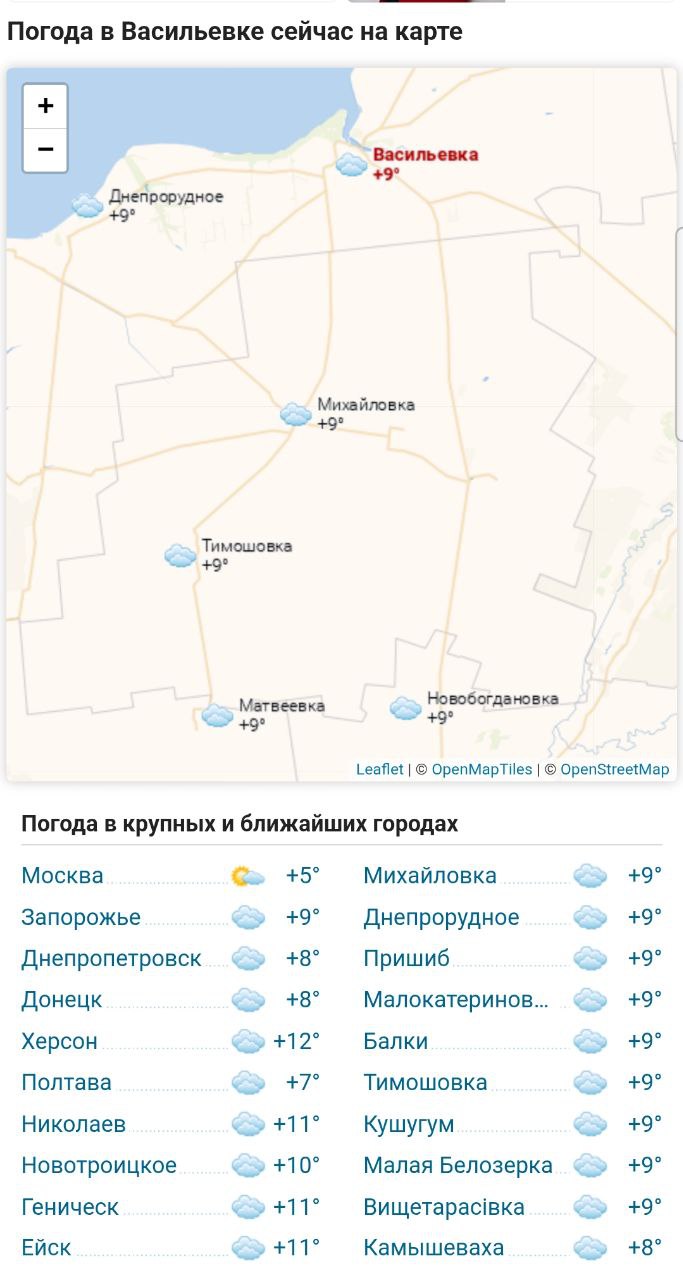Open Малая Белозерка forecast
Screen dimensions: 683x1280
[458, 1166]
